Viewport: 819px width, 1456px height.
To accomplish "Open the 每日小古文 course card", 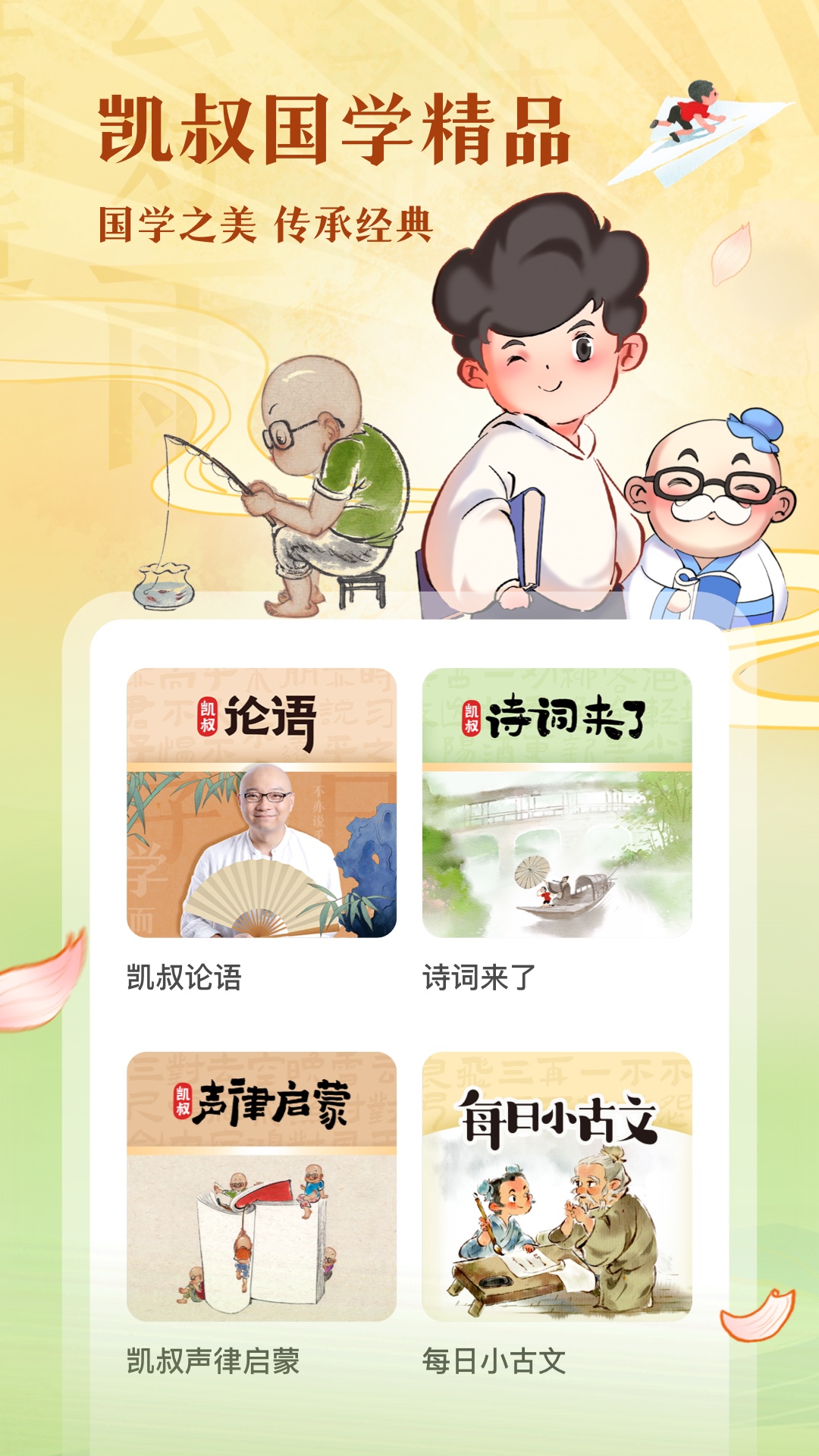I will tap(557, 1183).
